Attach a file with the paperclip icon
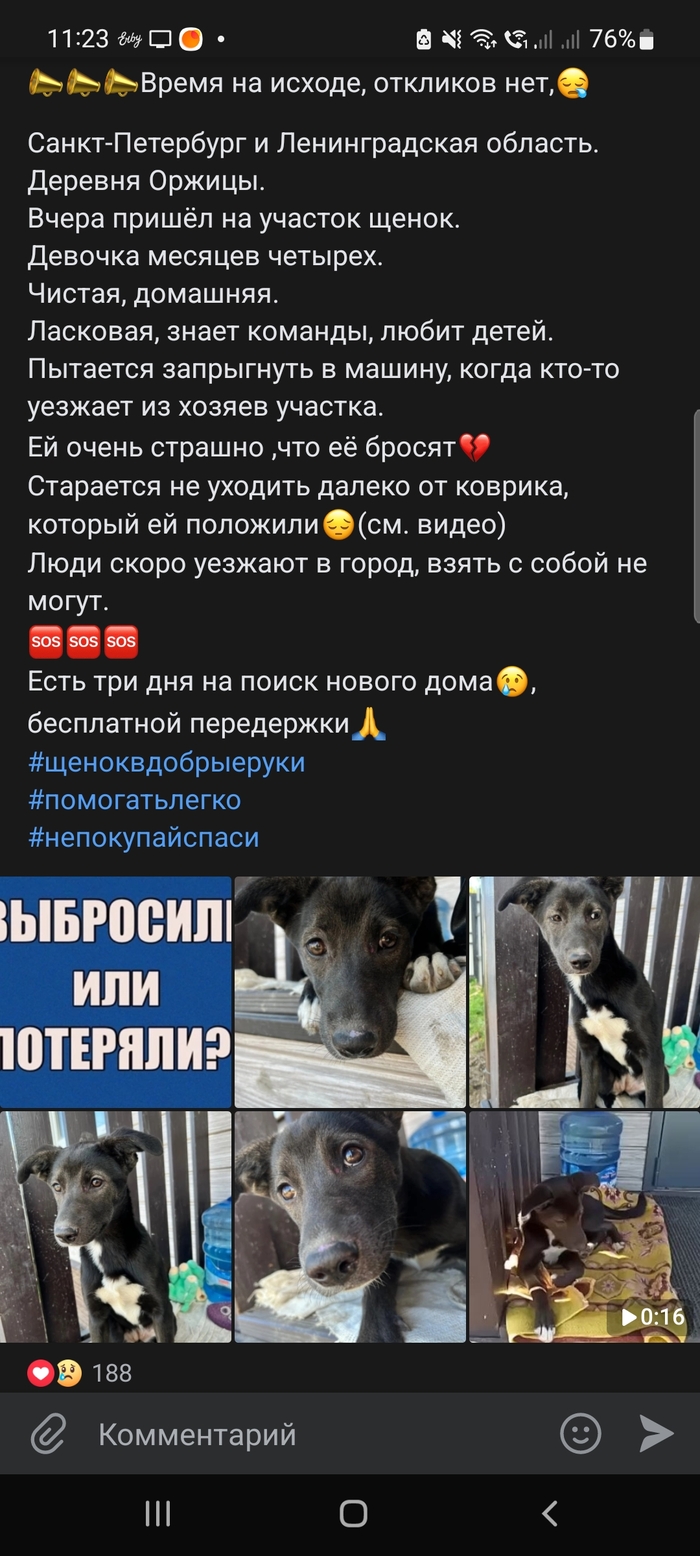This screenshot has width=700, height=1556. click(47, 1434)
